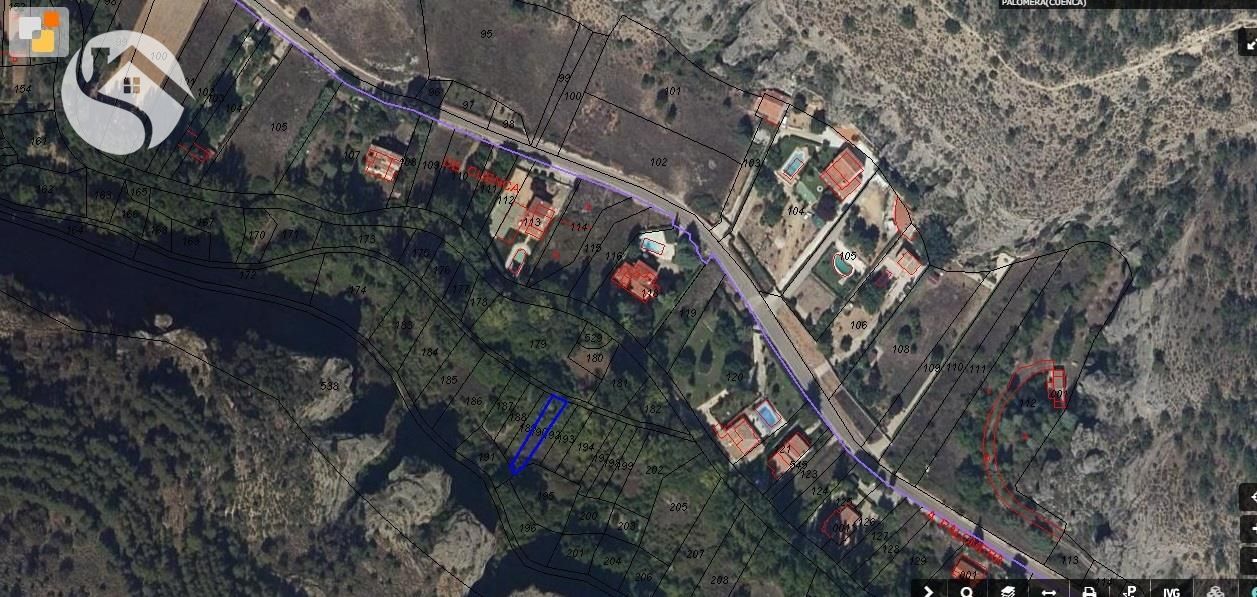Open the map search tool

967,590
